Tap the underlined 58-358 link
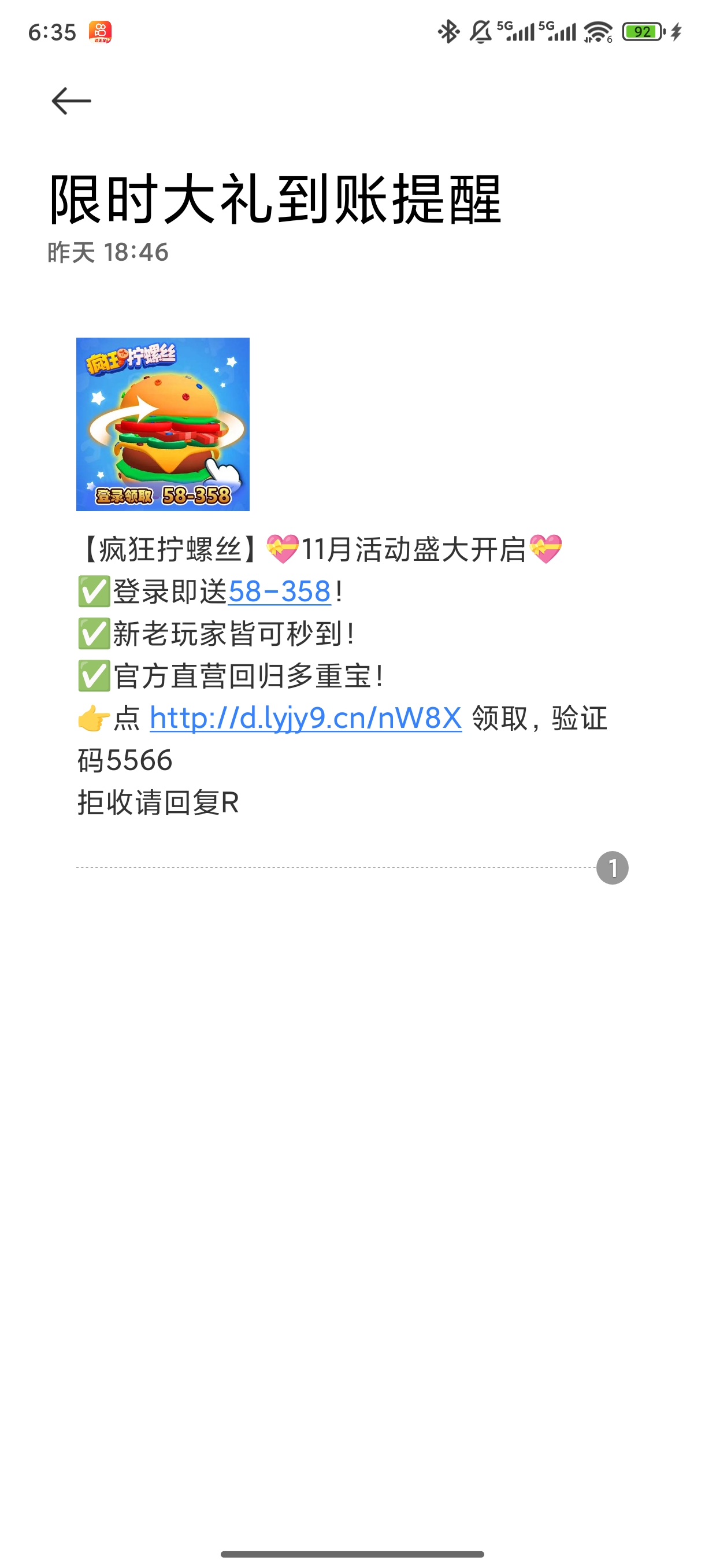 279,591
